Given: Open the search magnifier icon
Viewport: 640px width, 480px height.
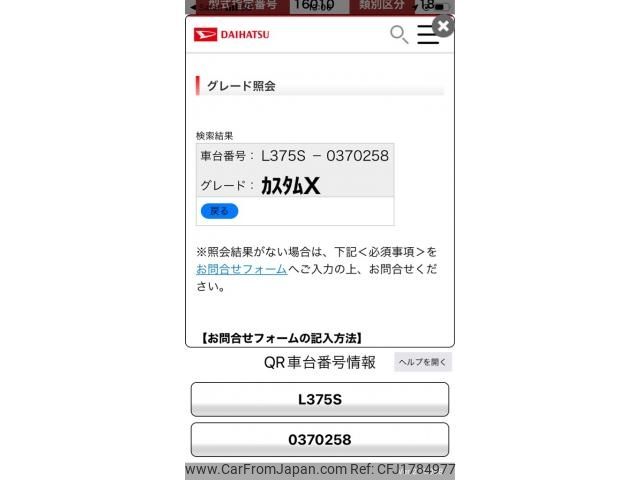Looking at the screenshot, I should pyautogui.click(x=398, y=35).
